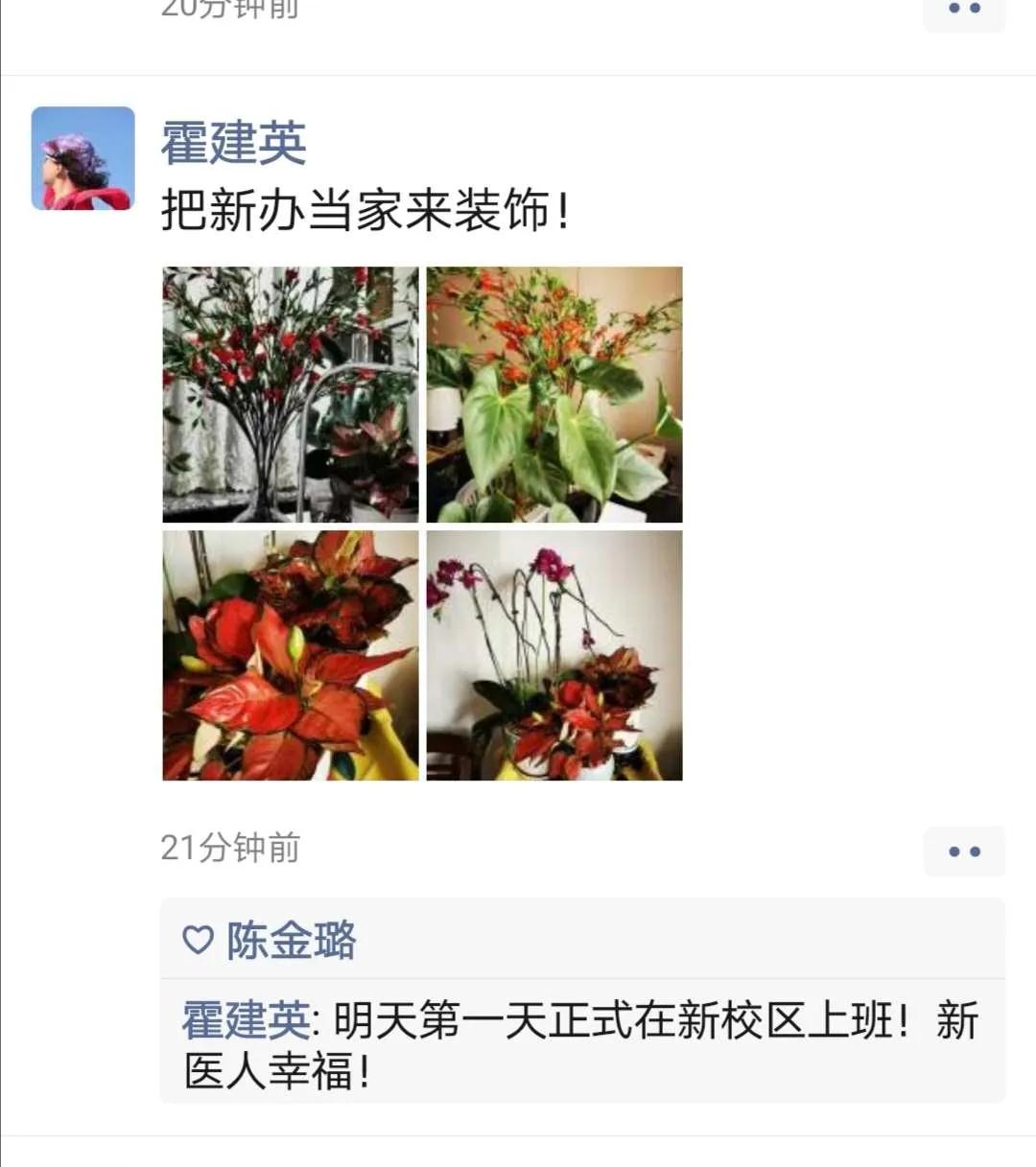Open the orange flowers with green leaves photo
The image size is (1036, 1167).
tap(554, 394)
